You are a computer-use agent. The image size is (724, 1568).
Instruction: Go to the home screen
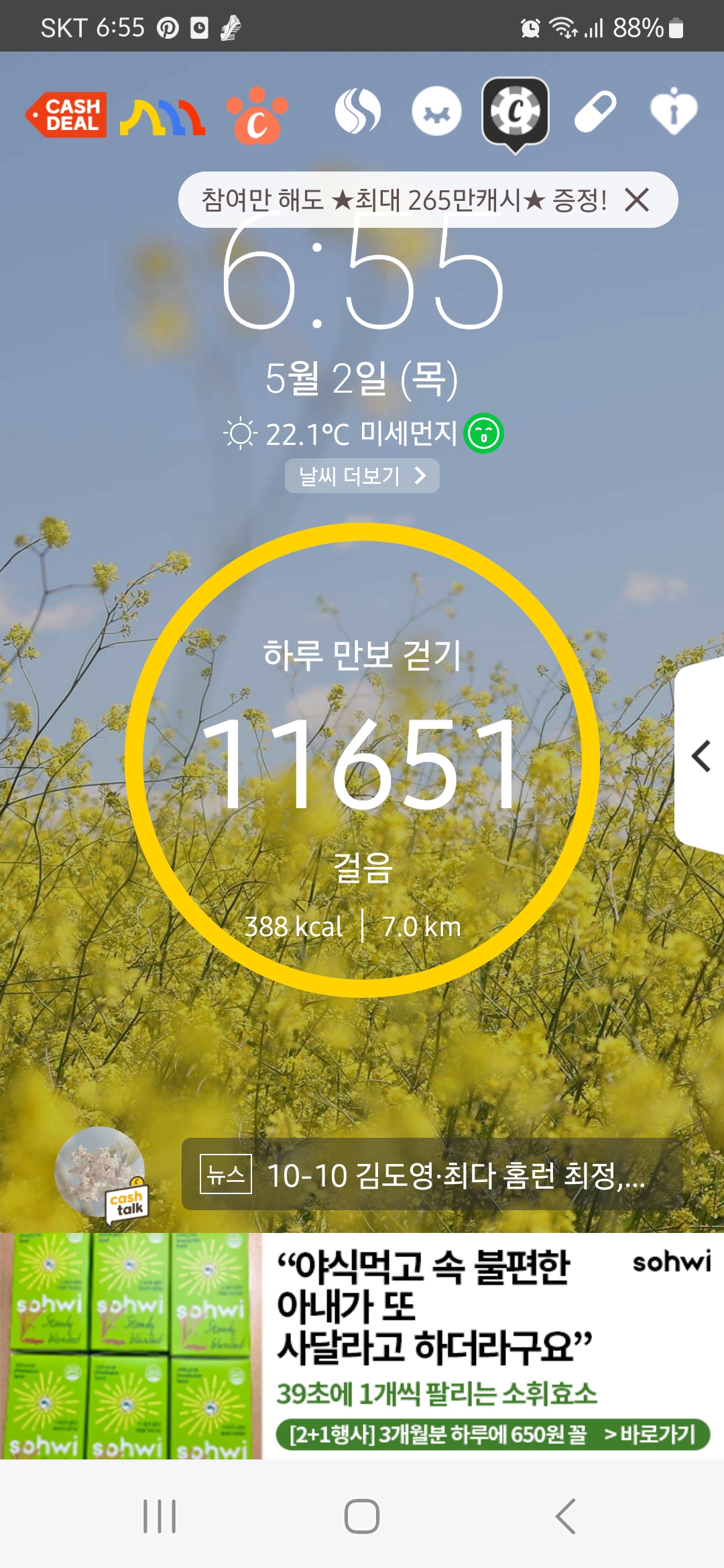[362, 1516]
